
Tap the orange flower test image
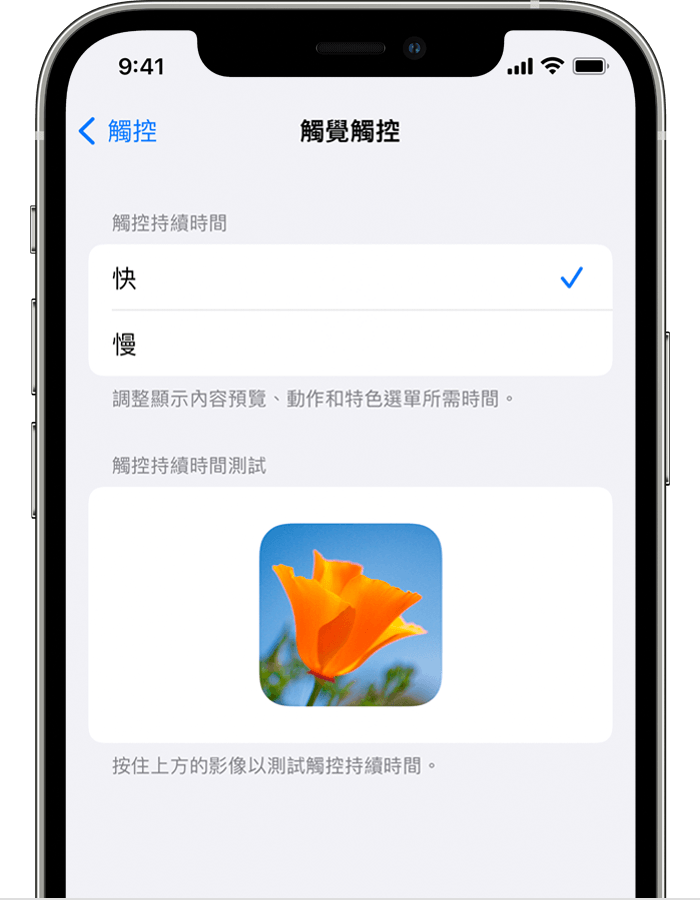pos(350,614)
